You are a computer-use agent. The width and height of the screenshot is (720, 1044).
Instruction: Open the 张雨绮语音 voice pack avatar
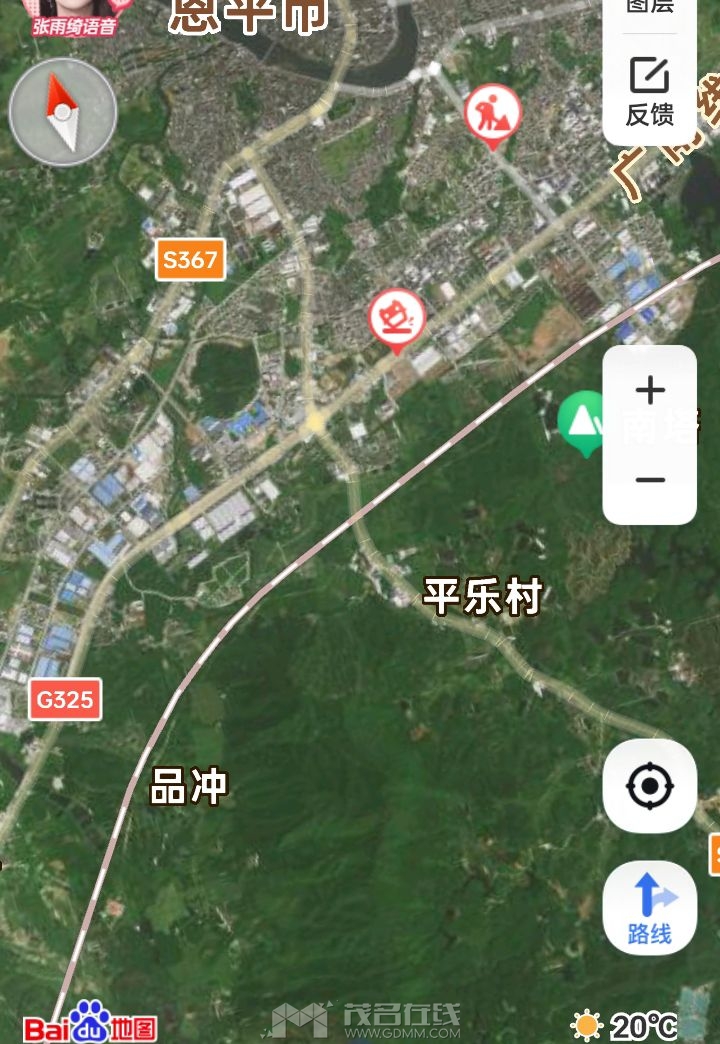(x=75, y=15)
